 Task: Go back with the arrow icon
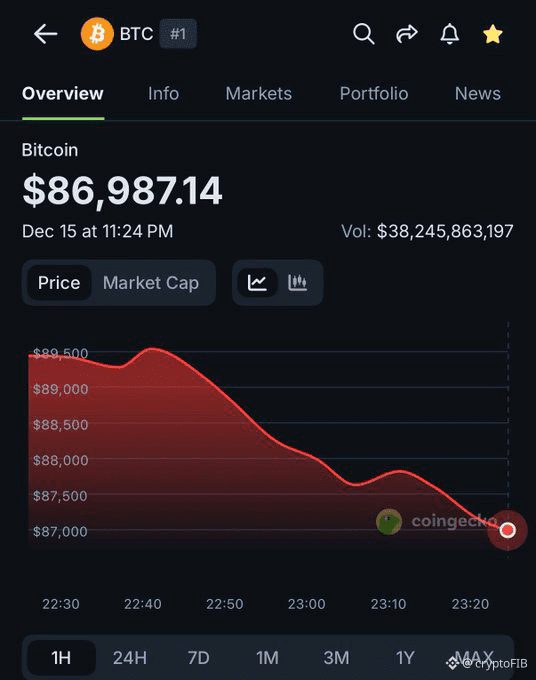(x=45, y=34)
